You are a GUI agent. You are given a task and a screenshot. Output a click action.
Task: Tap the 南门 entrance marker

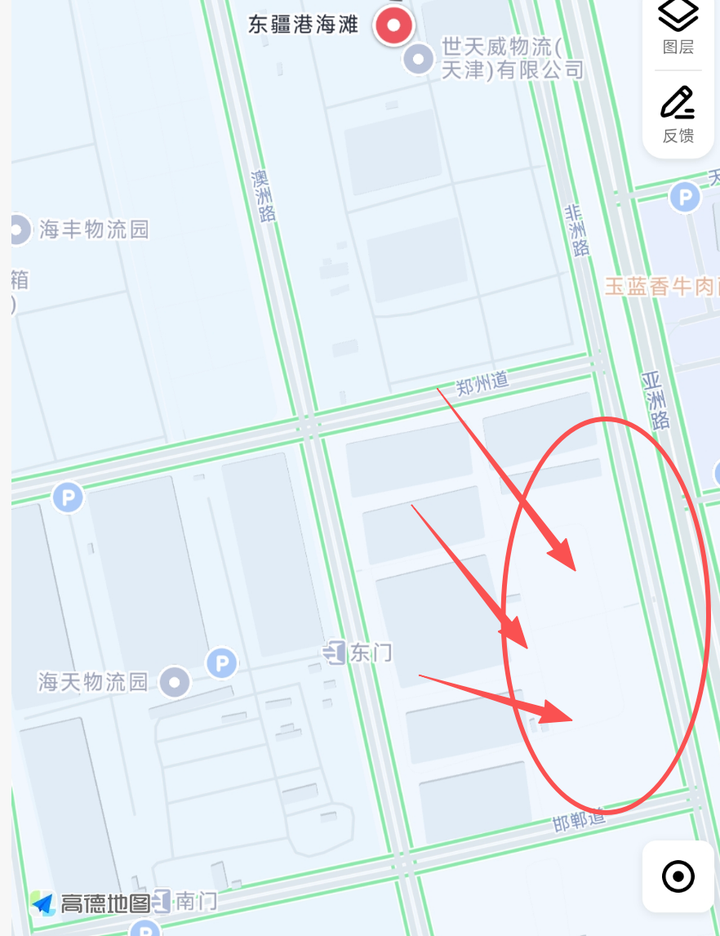click(x=163, y=901)
